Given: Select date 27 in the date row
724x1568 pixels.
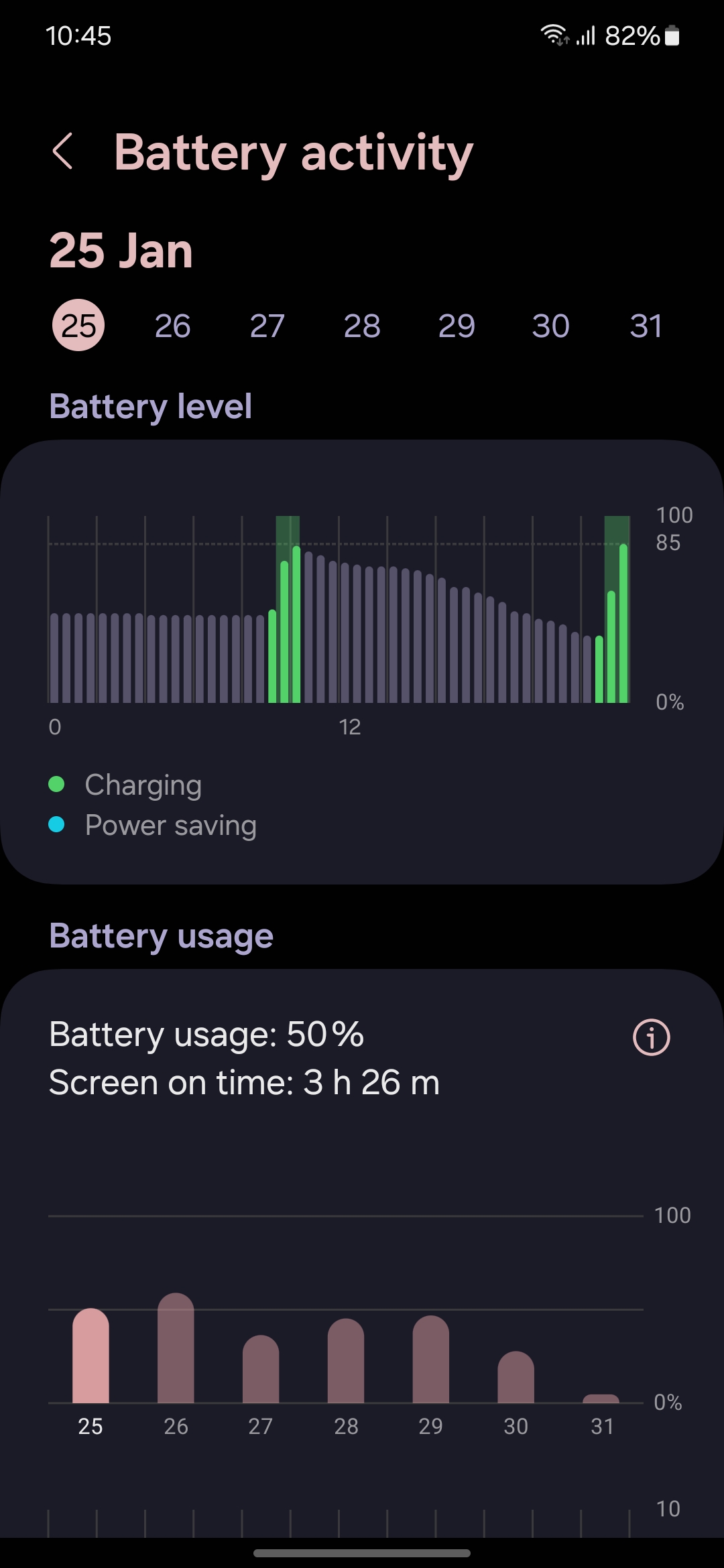Looking at the screenshot, I should tap(267, 326).
